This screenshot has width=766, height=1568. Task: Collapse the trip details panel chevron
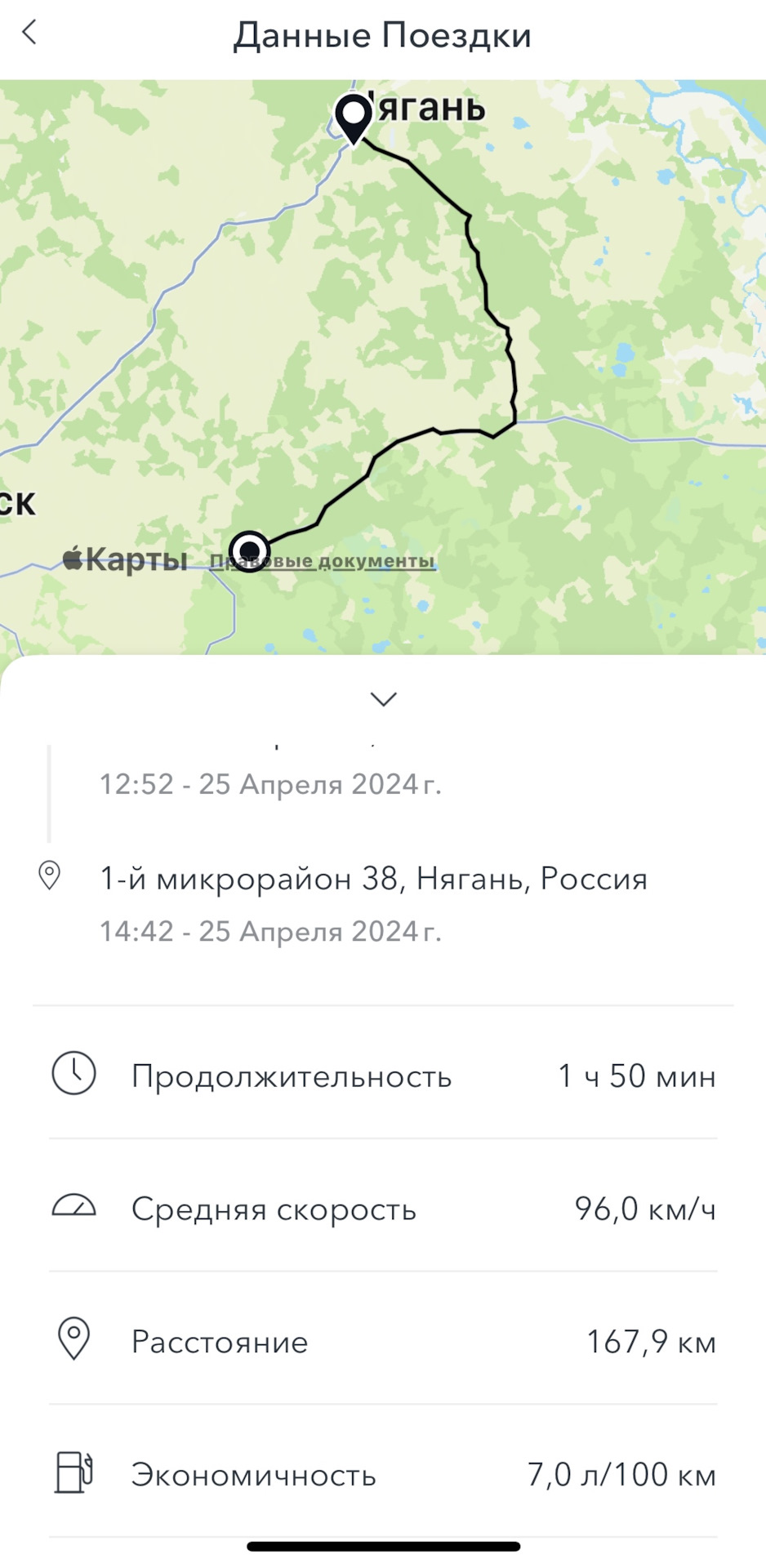[383, 699]
